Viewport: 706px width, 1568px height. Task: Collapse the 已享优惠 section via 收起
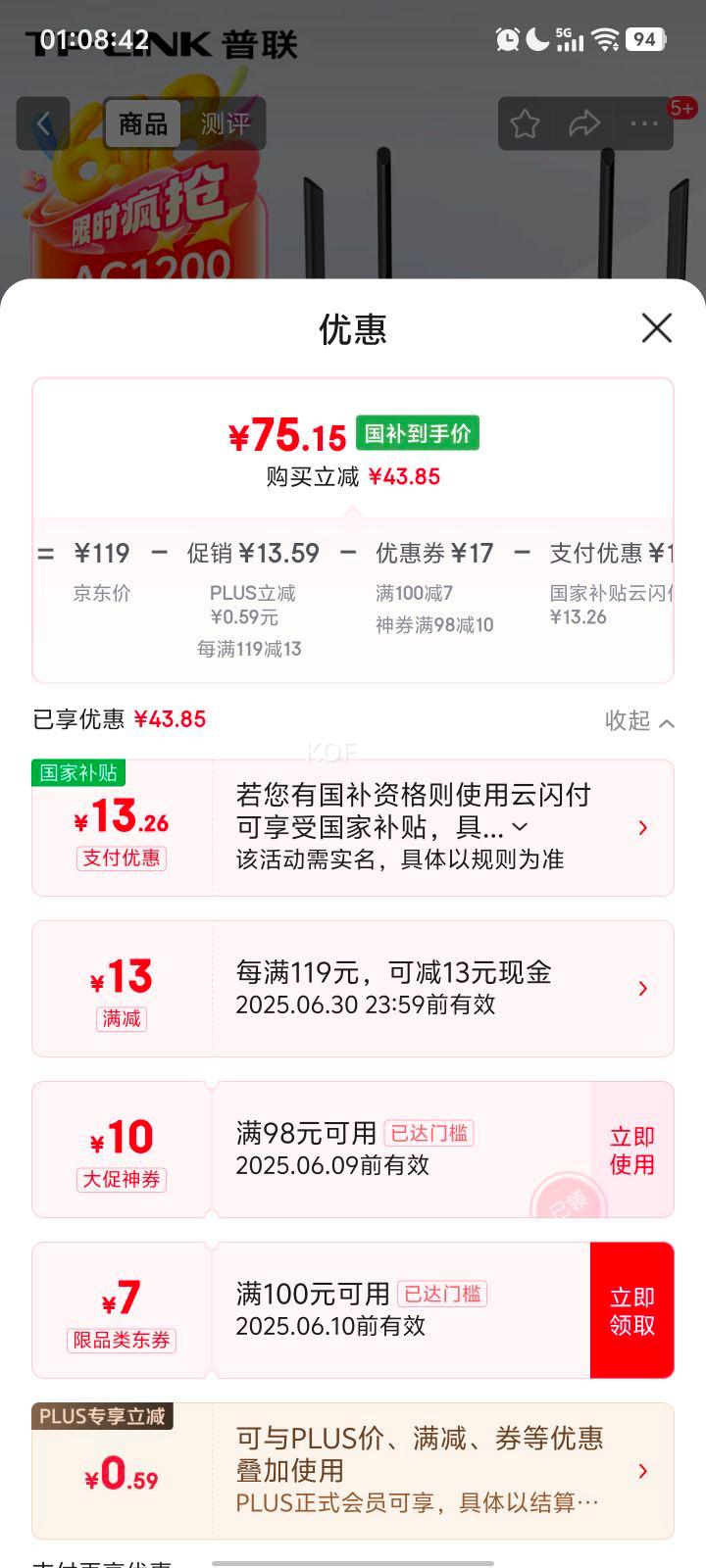coord(639,721)
